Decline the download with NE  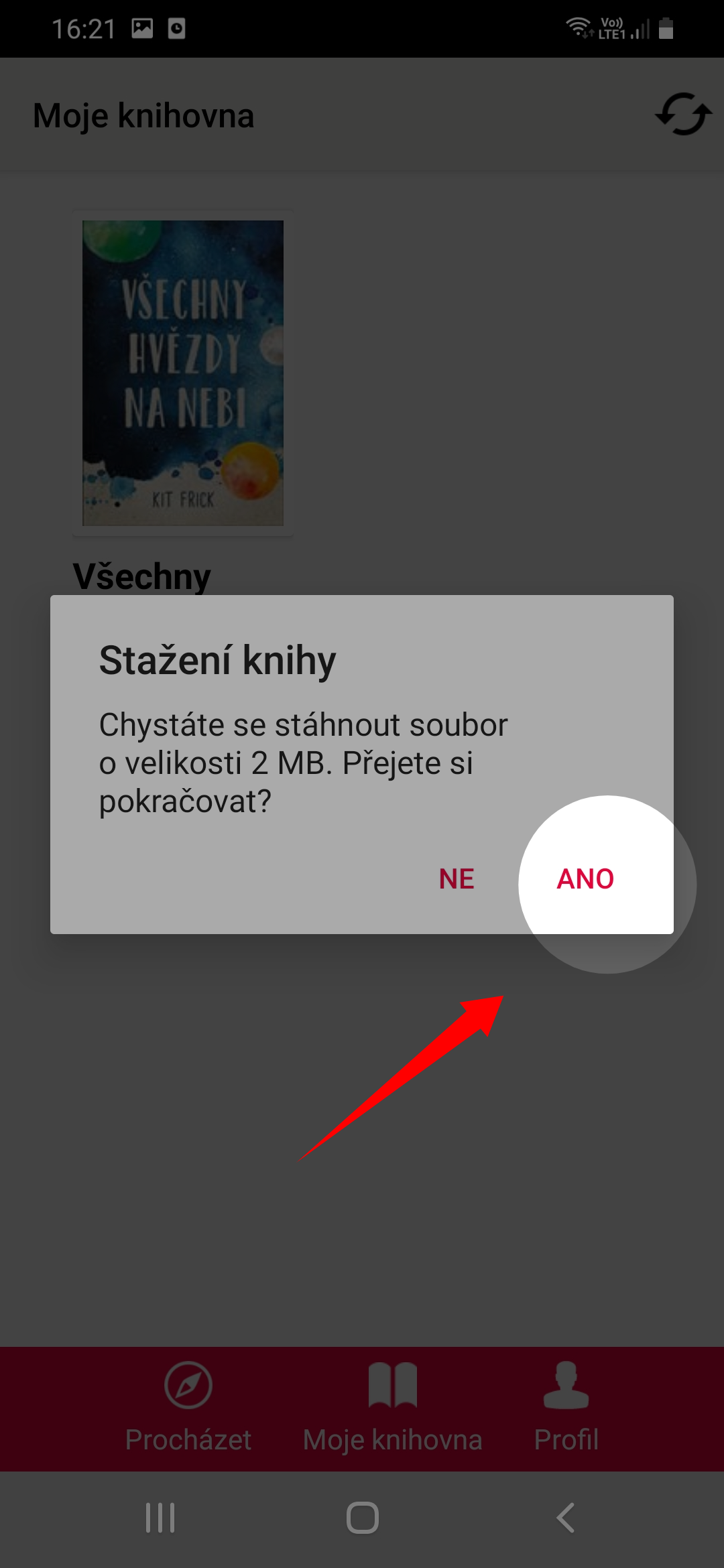457,878
